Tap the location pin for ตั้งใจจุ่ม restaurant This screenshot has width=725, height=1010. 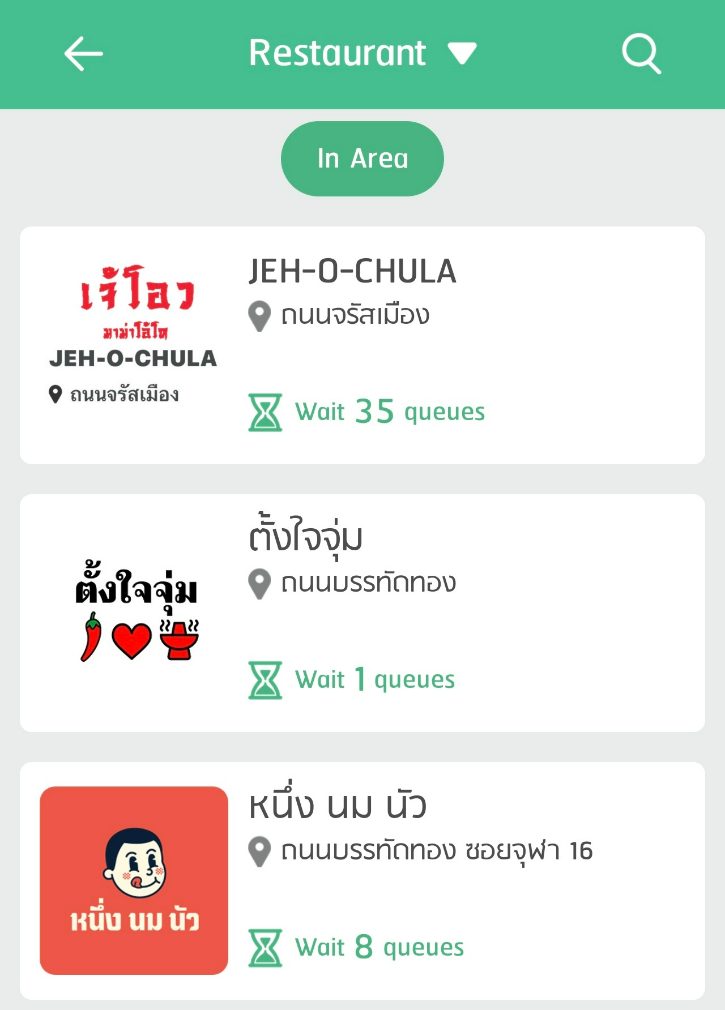tap(260, 582)
